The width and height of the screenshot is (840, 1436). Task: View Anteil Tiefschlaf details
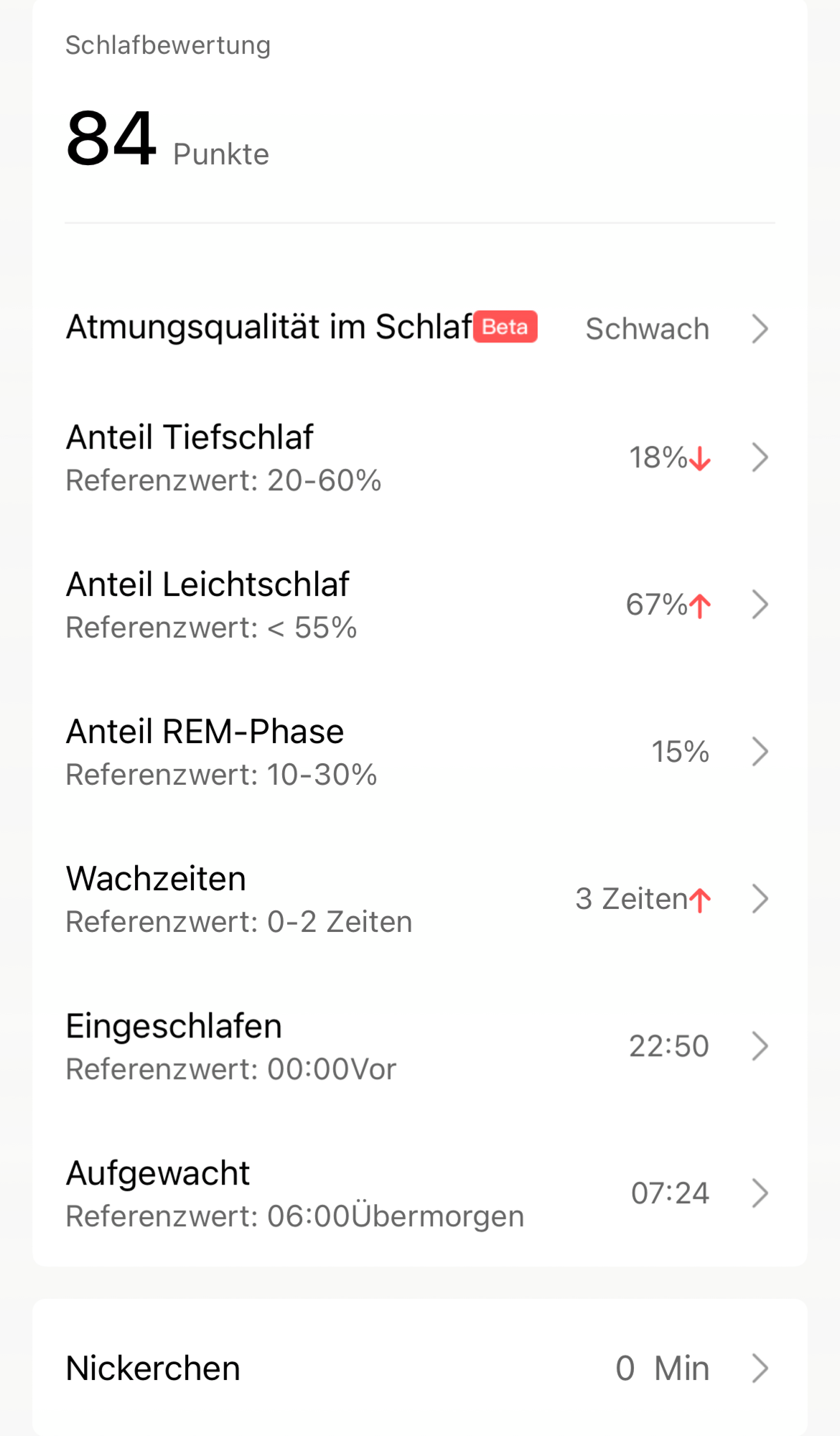pyautogui.click(x=419, y=458)
